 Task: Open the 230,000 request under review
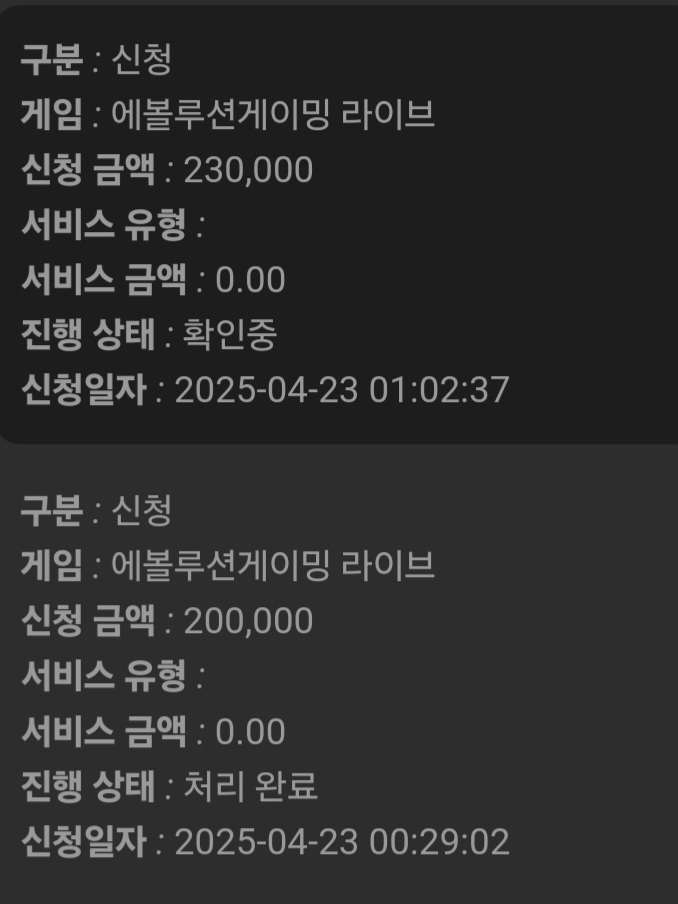click(x=339, y=224)
